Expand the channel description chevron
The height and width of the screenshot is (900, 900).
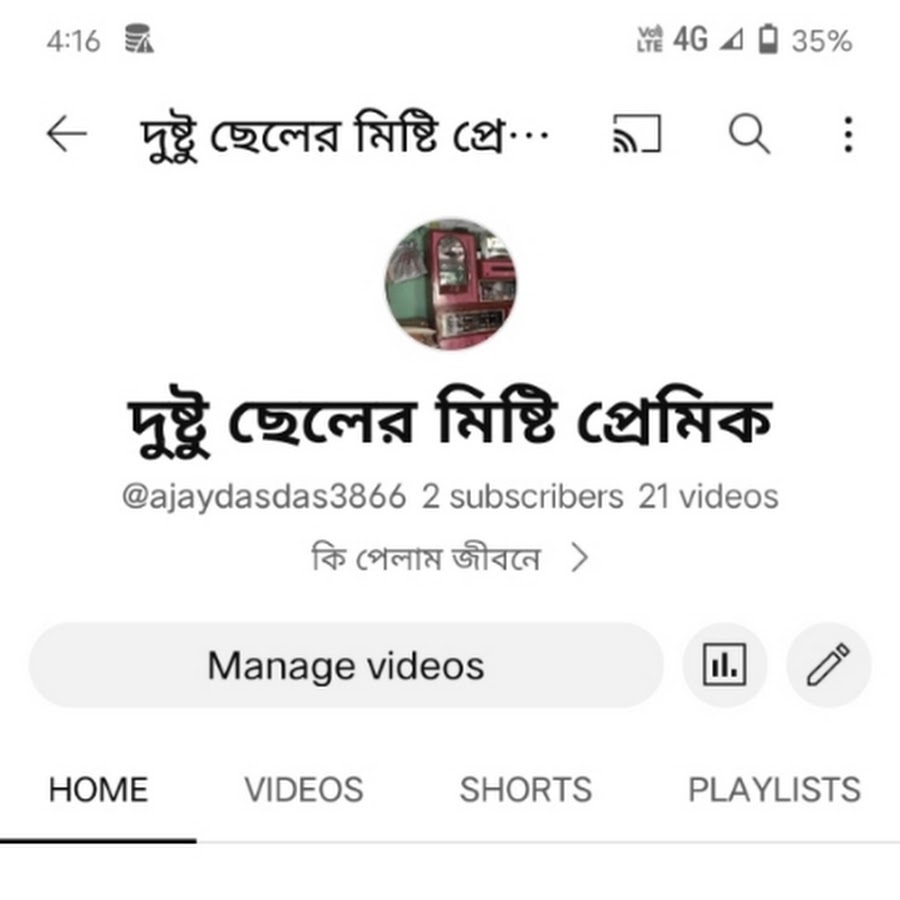[579, 559]
